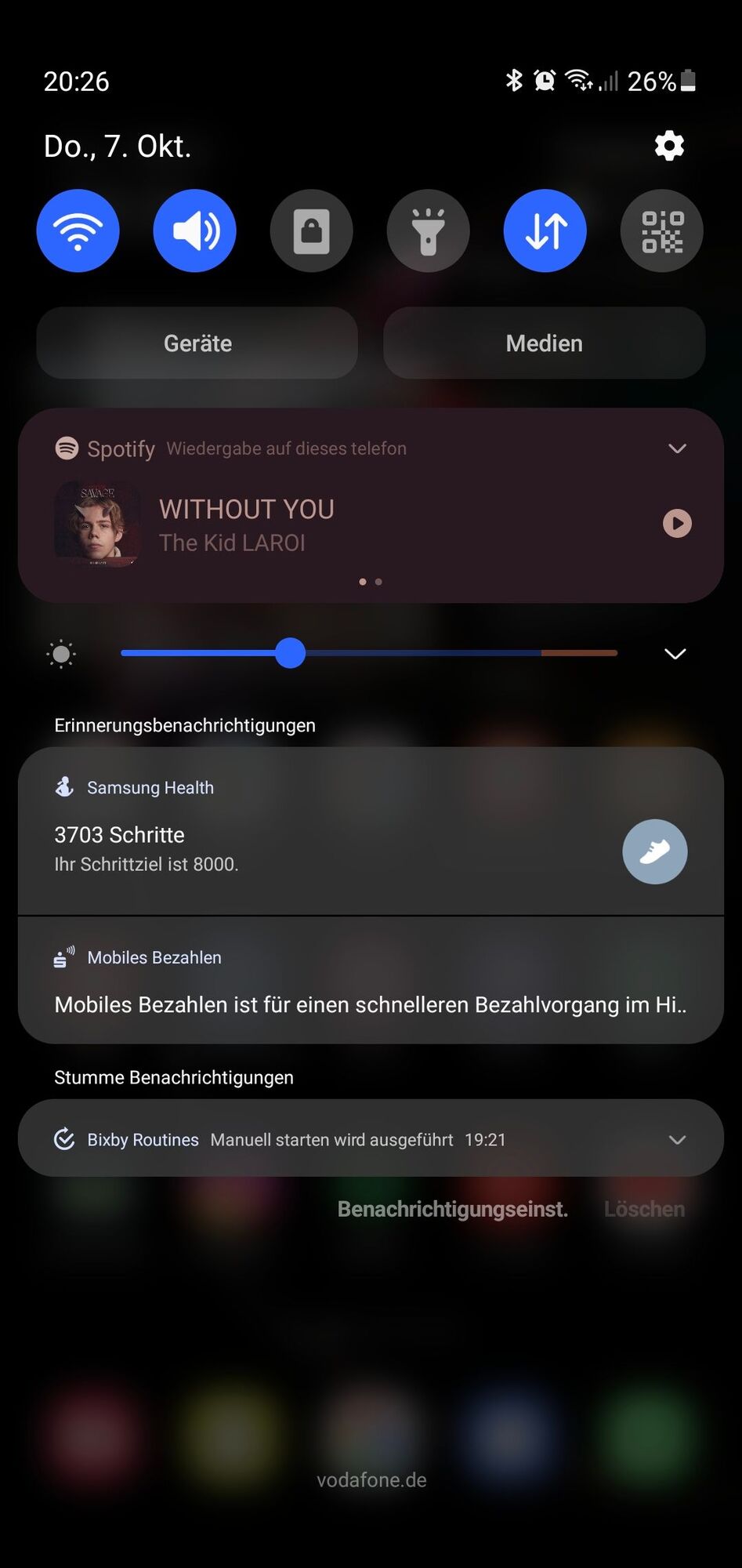The image size is (742, 1568).
Task: Open the Medien panel
Action: [544, 343]
